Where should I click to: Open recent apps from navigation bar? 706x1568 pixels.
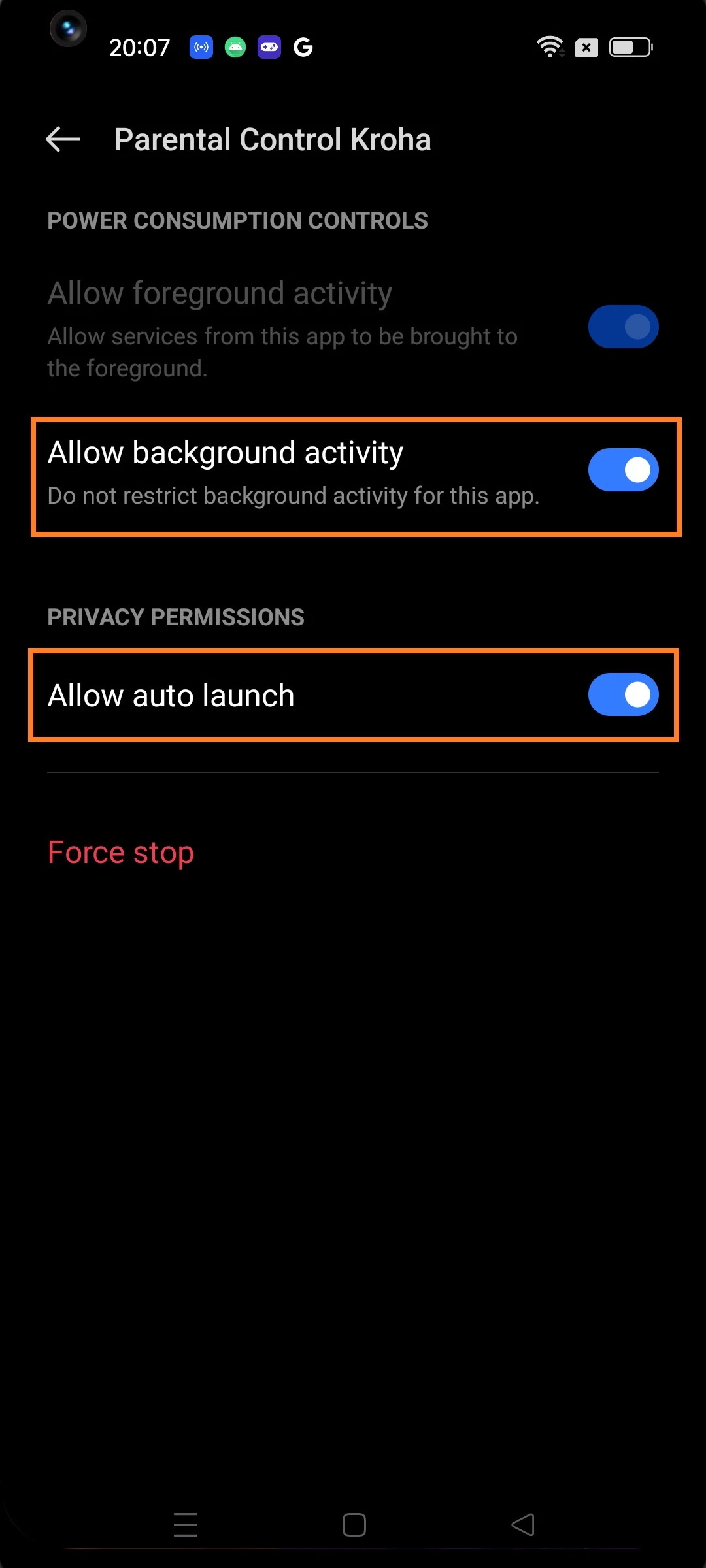186,1525
